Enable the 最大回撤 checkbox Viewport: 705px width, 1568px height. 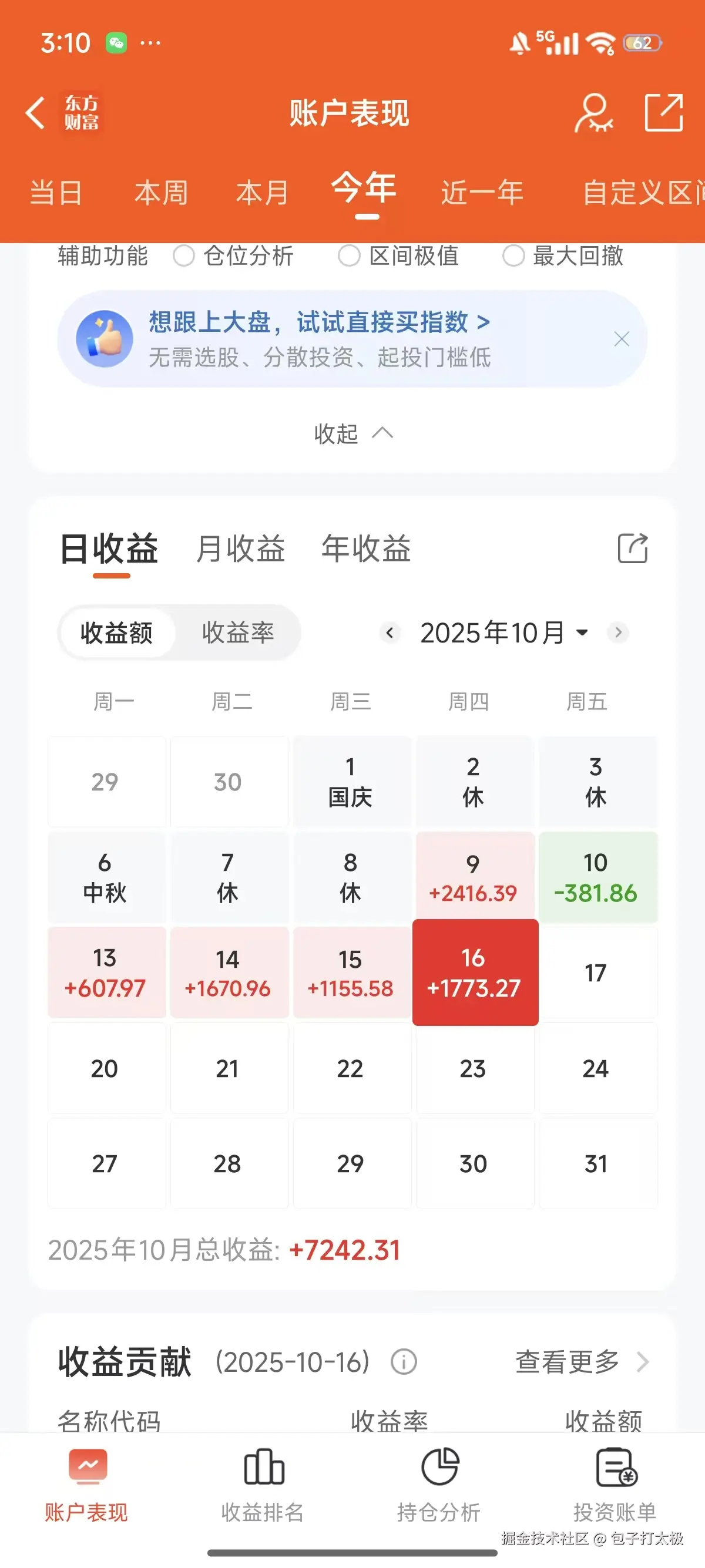point(514,257)
